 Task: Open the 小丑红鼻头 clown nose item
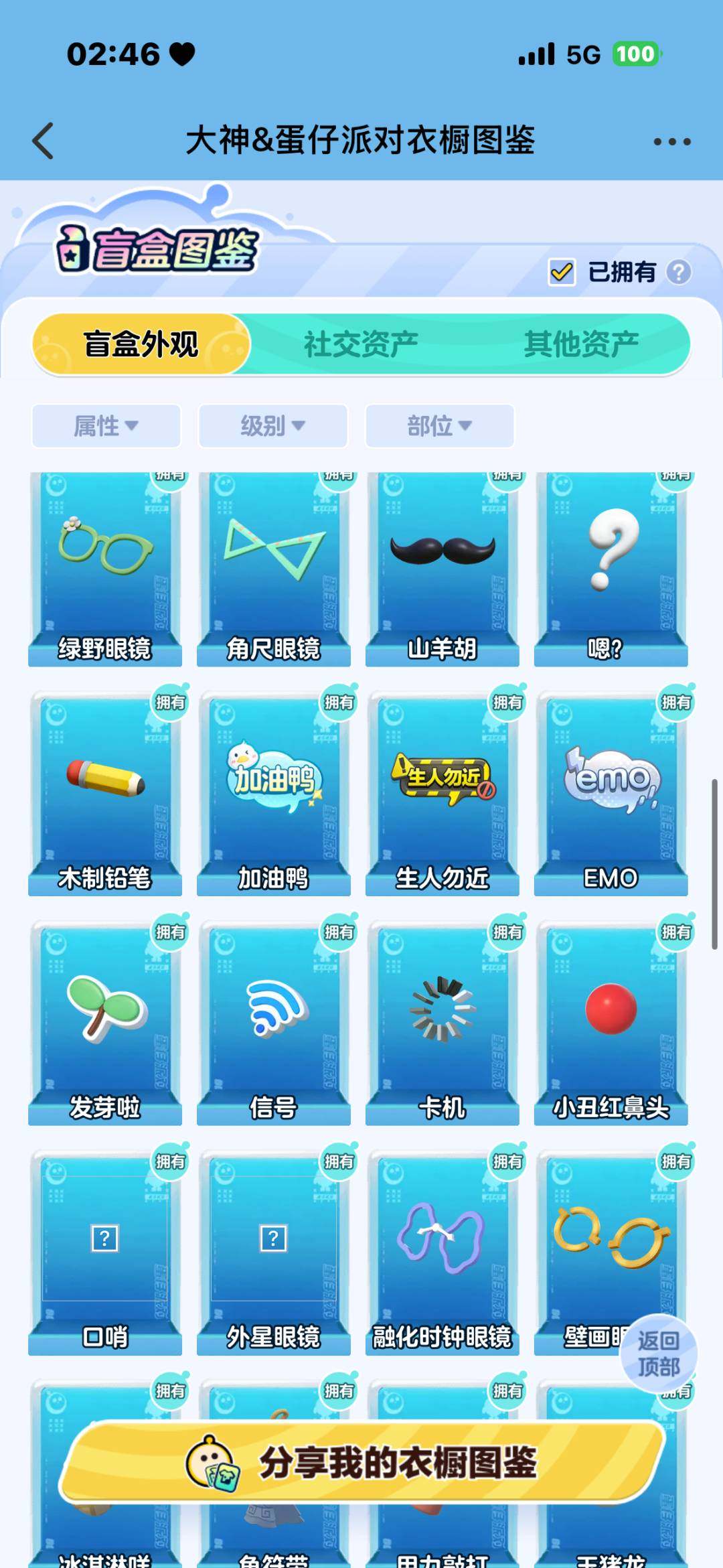[x=609, y=1021]
